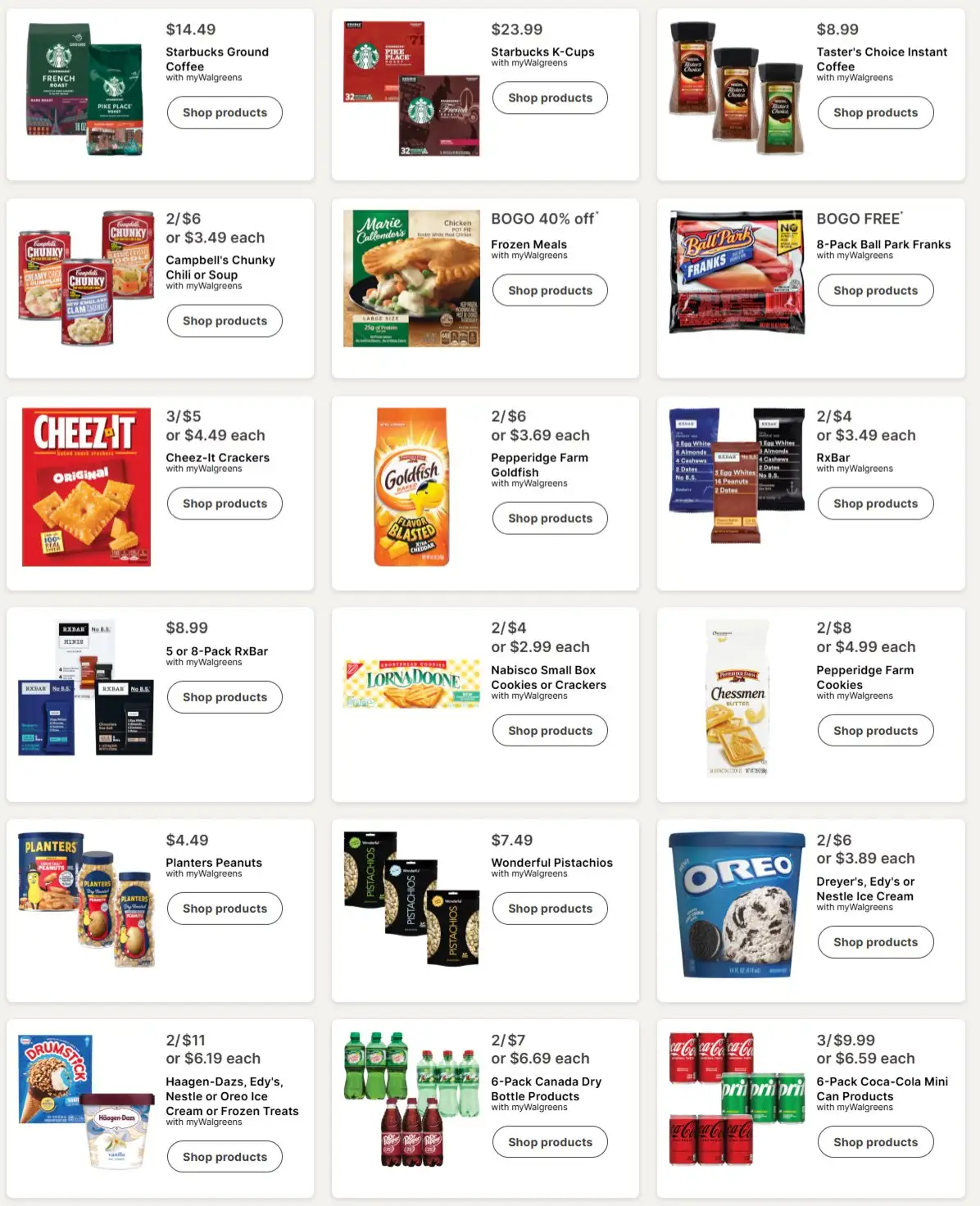The image size is (980, 1206).
Task: Shop Dreyer's, Edy's or Nestle Ice Cream
Action: click(875, 941)
